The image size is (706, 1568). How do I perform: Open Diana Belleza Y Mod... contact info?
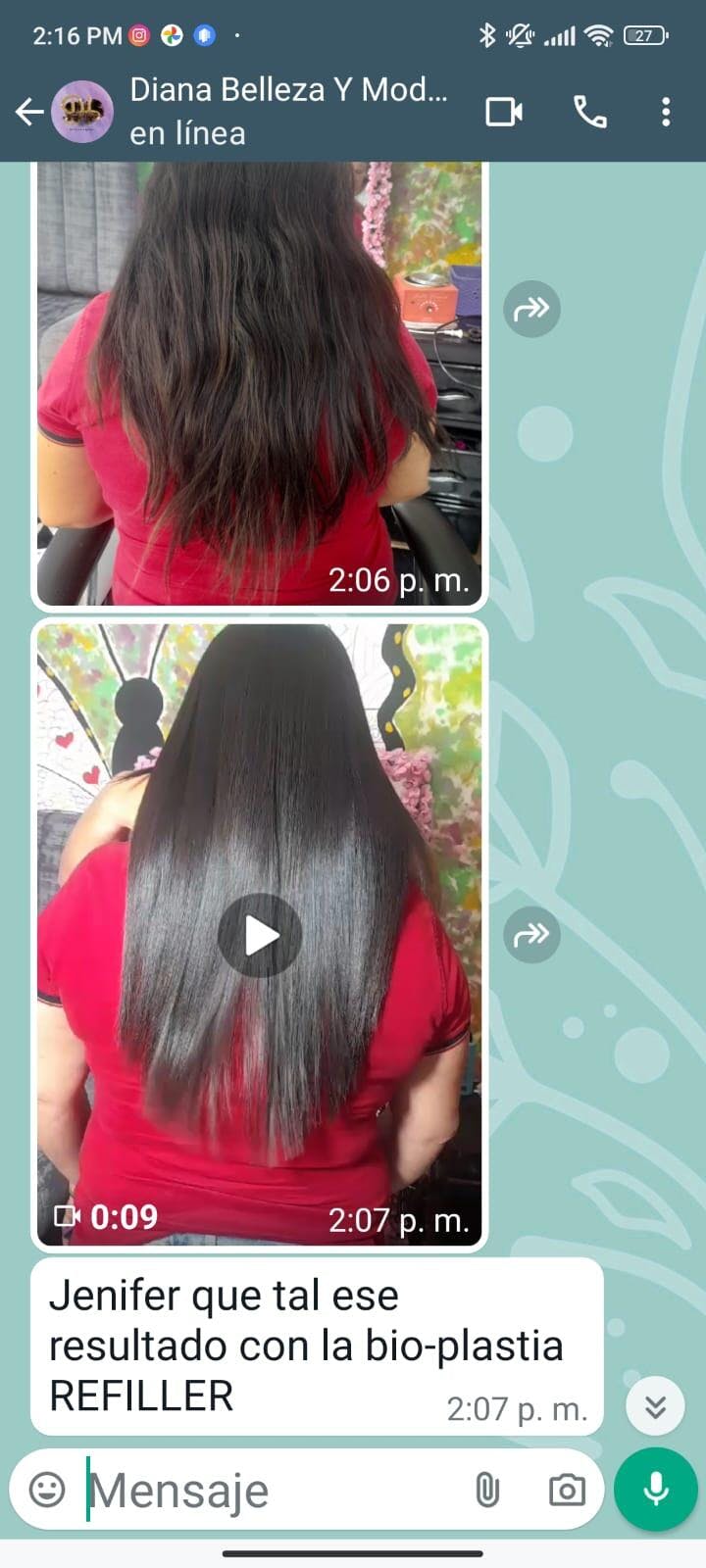pyautogui.click(x=288, y=111)
